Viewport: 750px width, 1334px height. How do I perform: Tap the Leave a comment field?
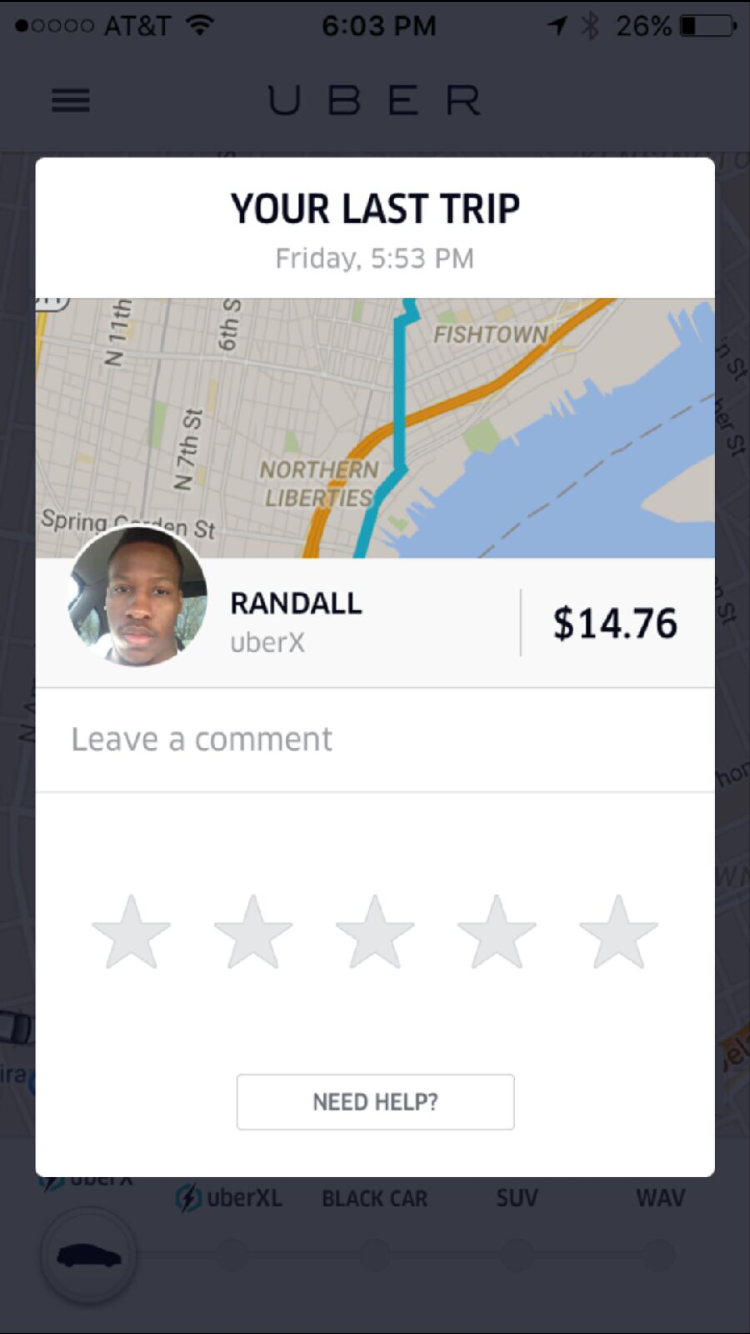(x=375, y=740)
